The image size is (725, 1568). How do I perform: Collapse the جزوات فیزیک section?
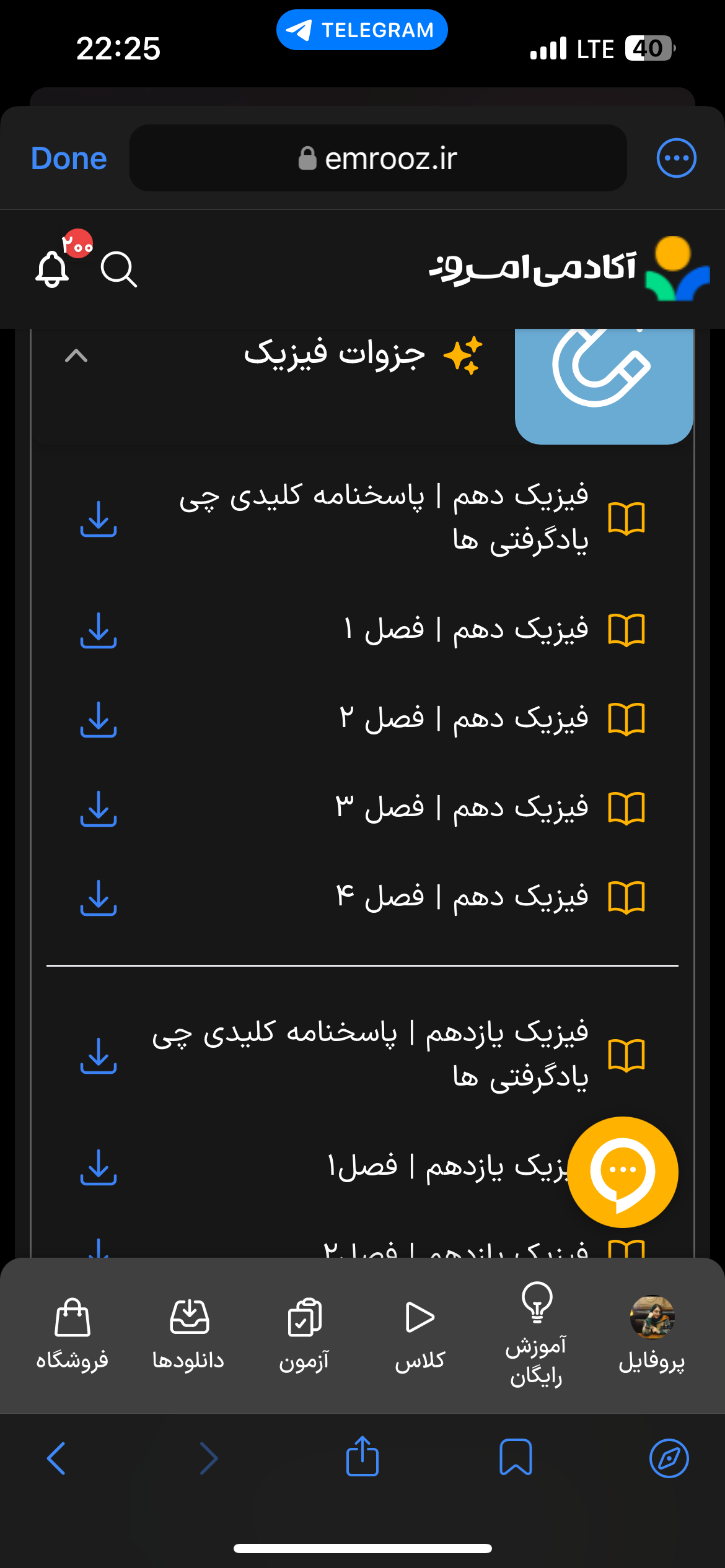(x=76, y=356)
